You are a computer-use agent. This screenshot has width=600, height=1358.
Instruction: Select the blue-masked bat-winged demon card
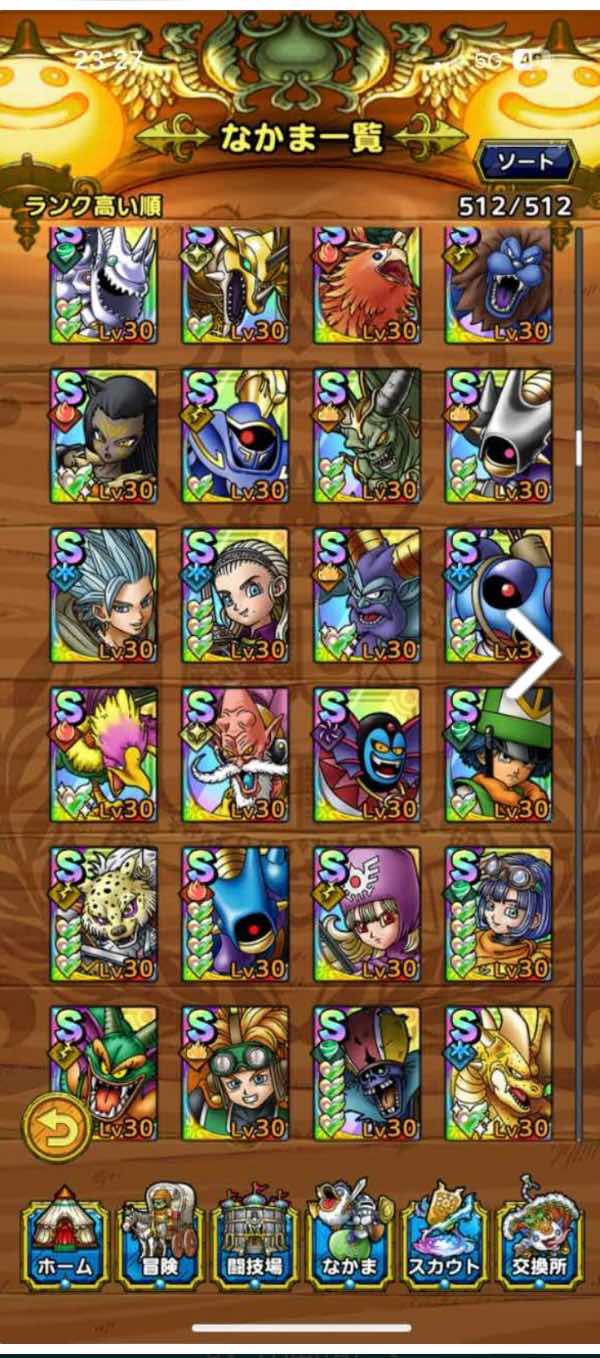[x=367, y=755]
